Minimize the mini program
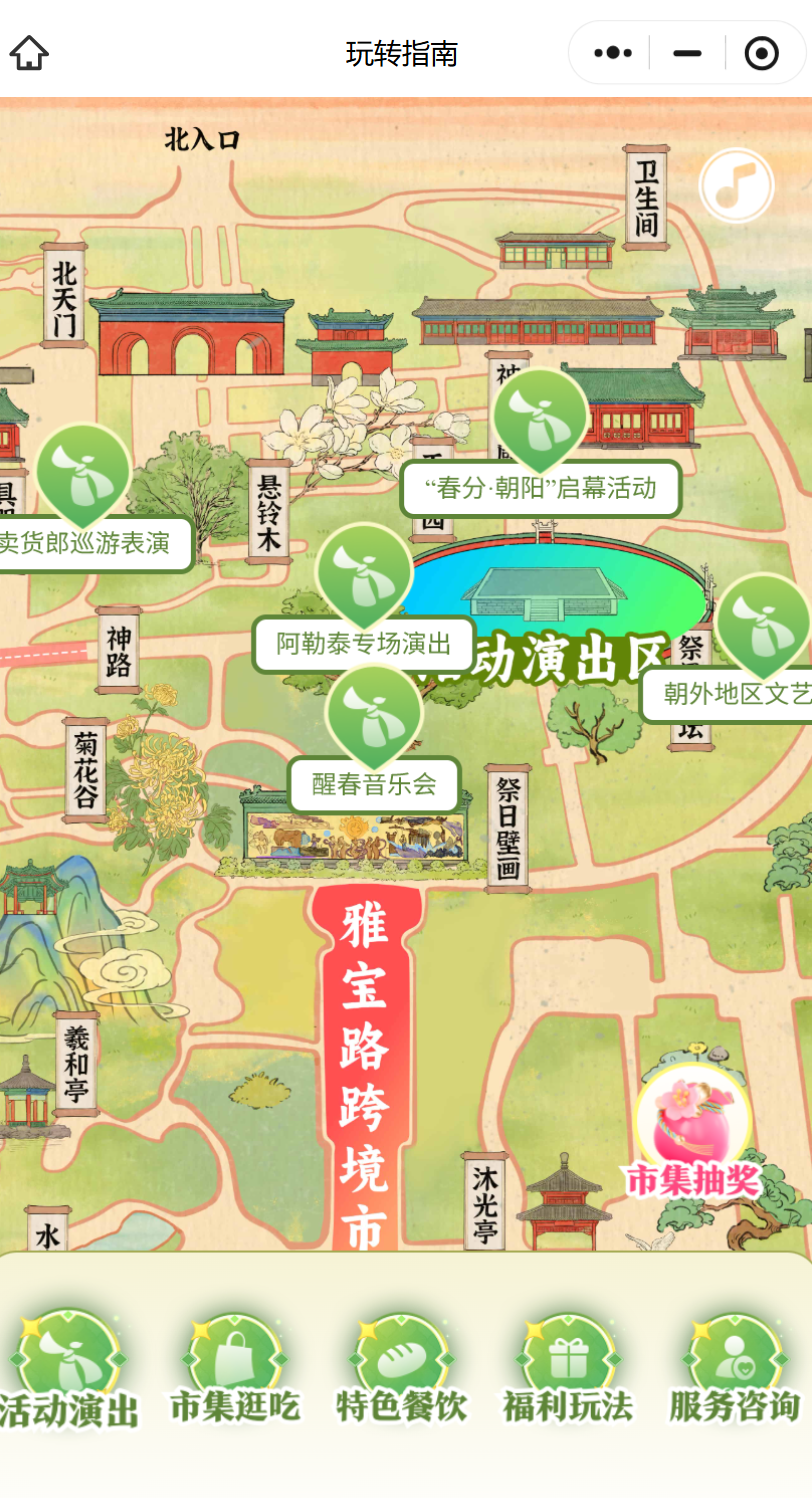This screenshot has height=1498, width=812. [687, 53]
